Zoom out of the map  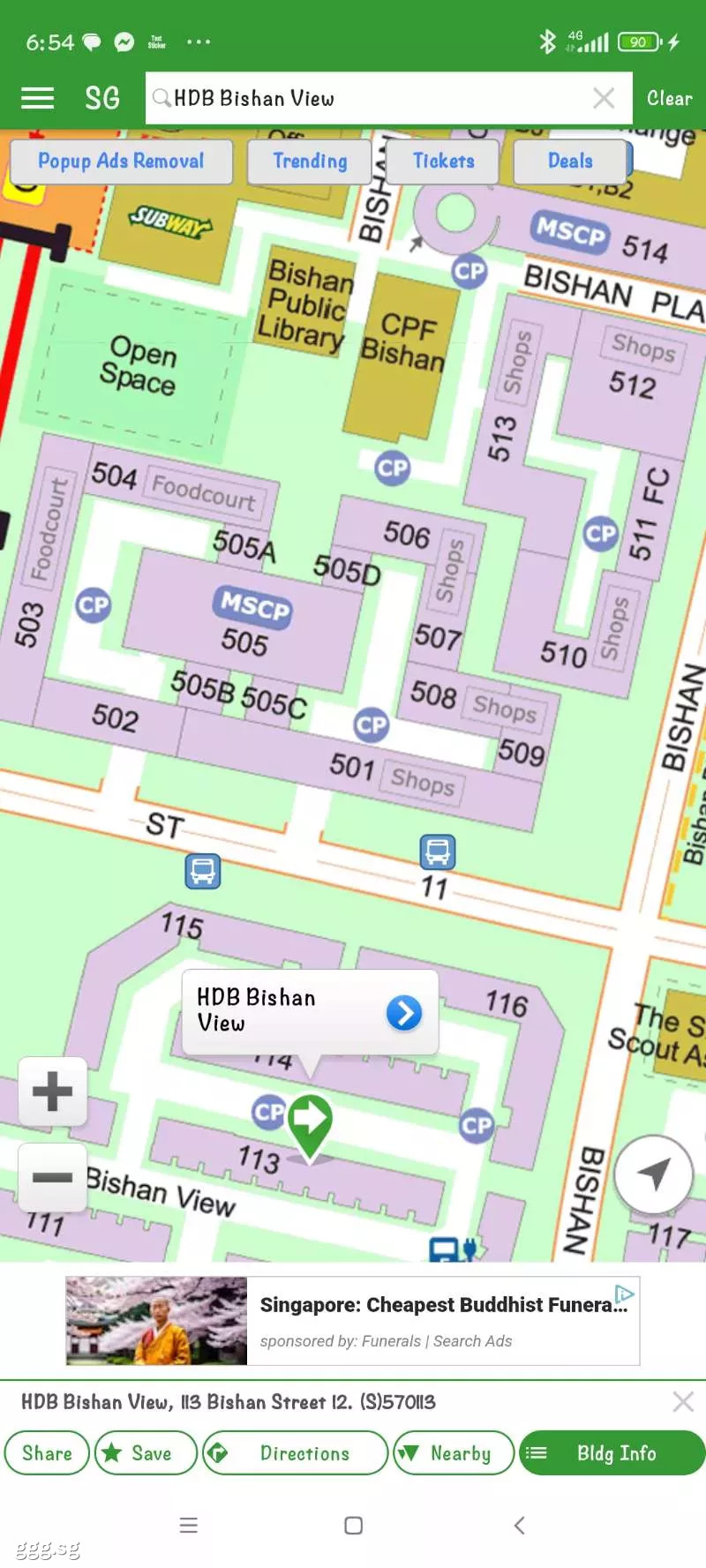pyautogui.click(x=53, y=1177)
